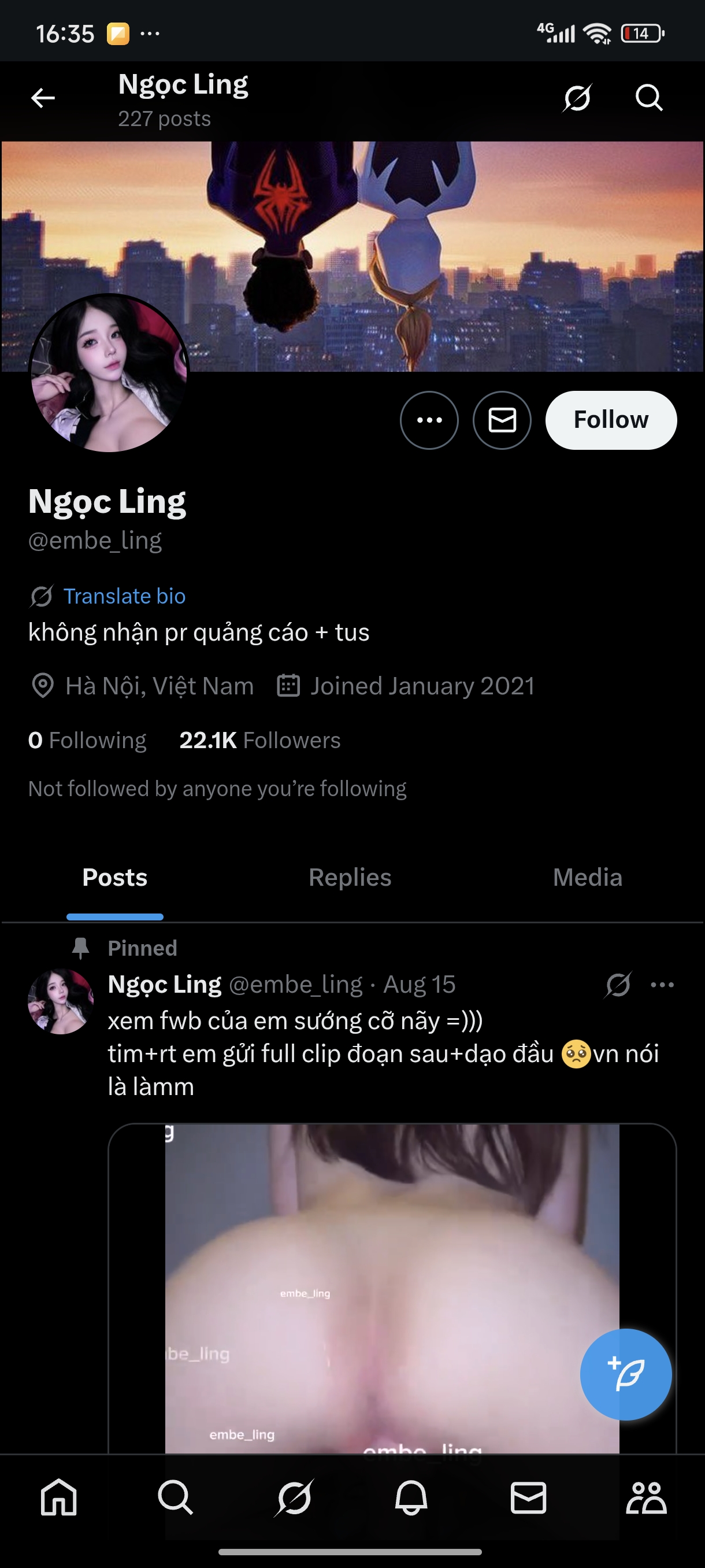This screenshot has width=705, height=1568.
Task: View the 22.1K Followers list
Action: click(259, 740)
